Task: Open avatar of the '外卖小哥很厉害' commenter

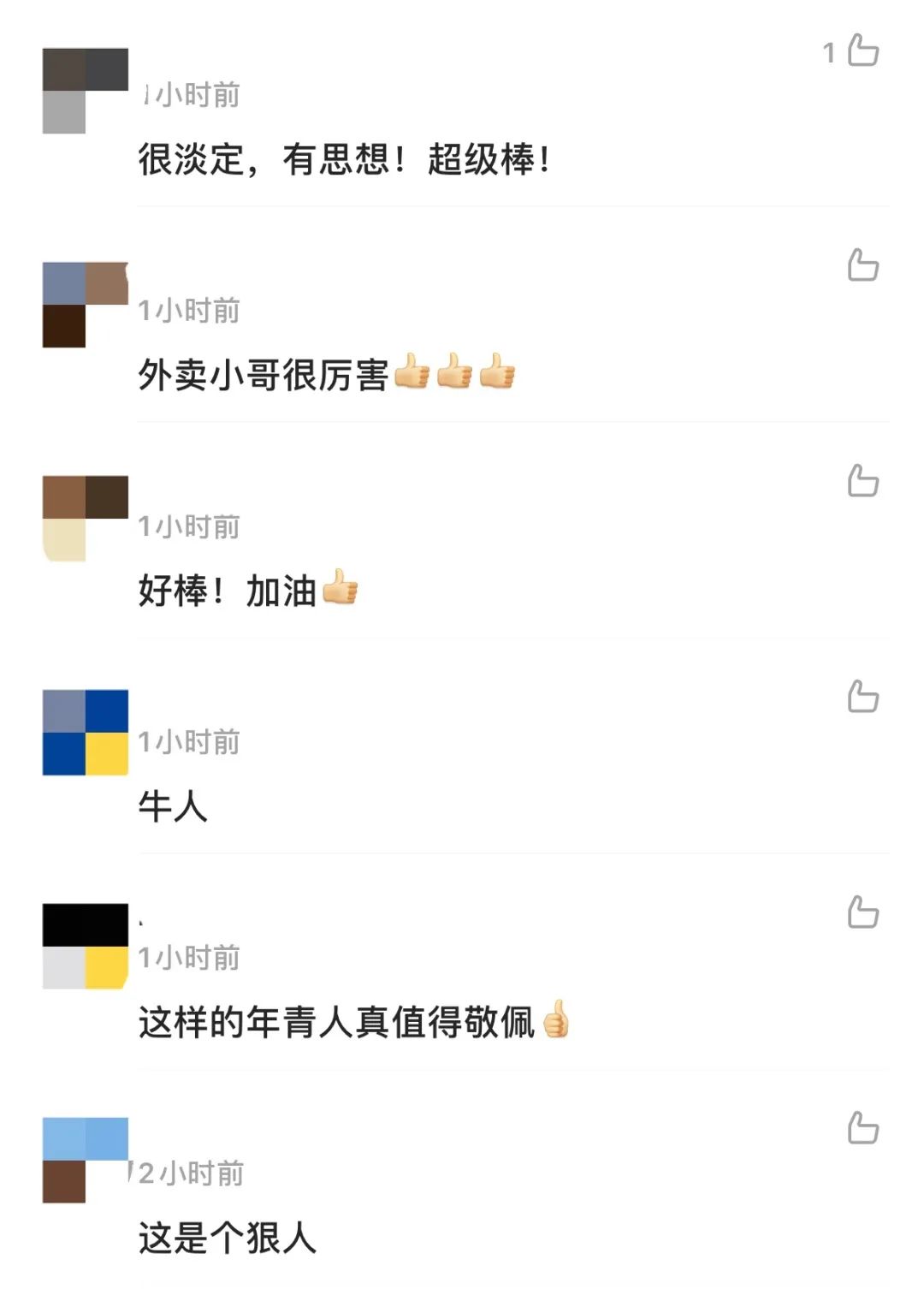Action: (86, 305)
